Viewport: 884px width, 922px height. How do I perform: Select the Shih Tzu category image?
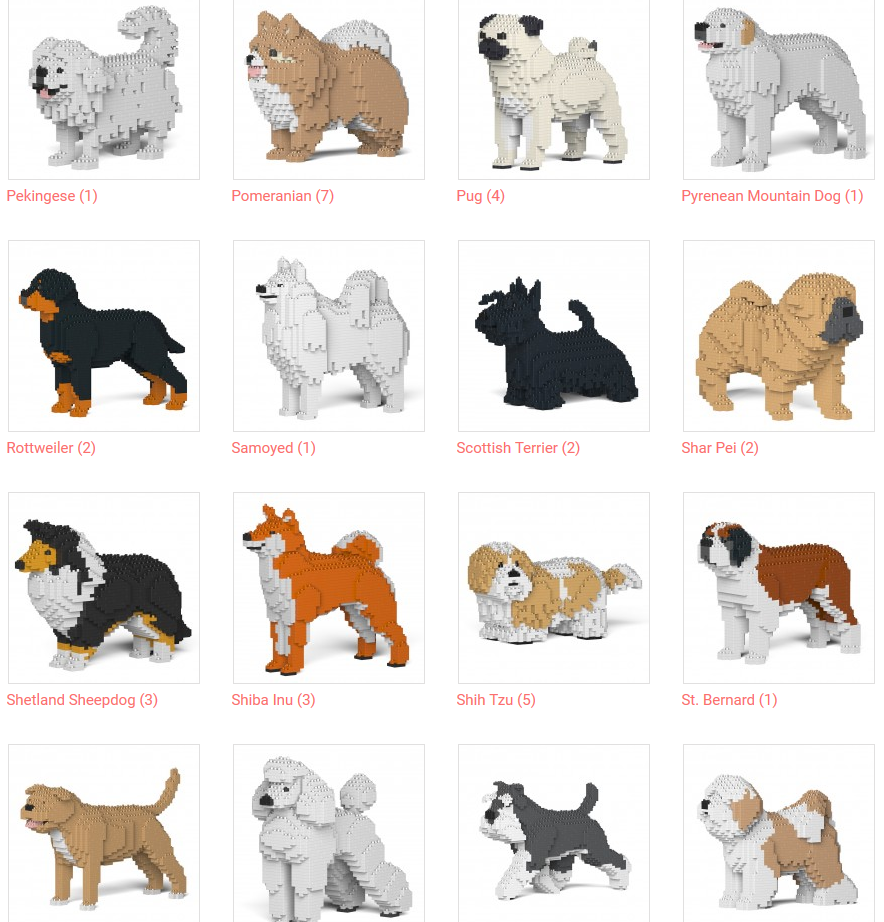tap(553, 587)
